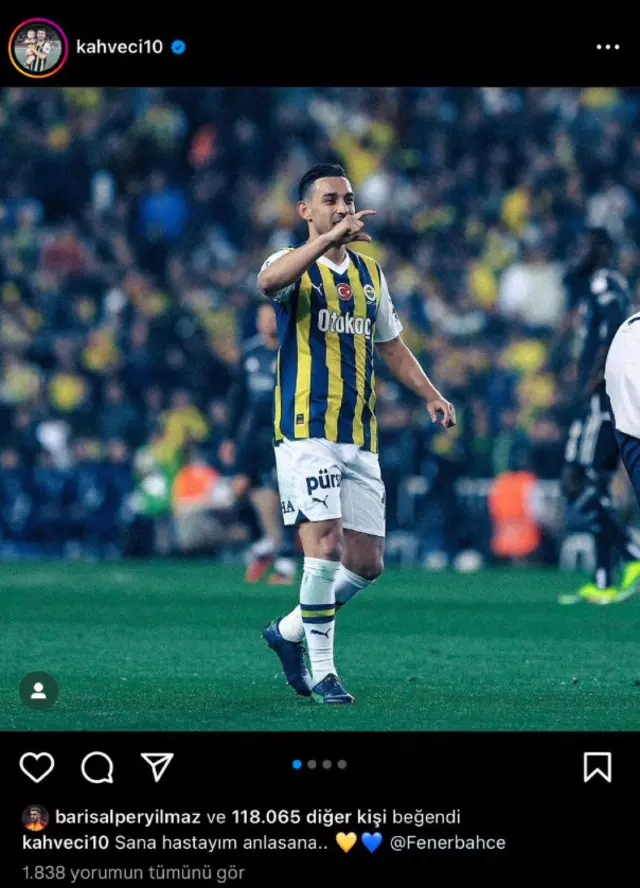Viewport: 640px width, 888px height.
Task: Show tagged people on the photo
Action: (38, 690)
